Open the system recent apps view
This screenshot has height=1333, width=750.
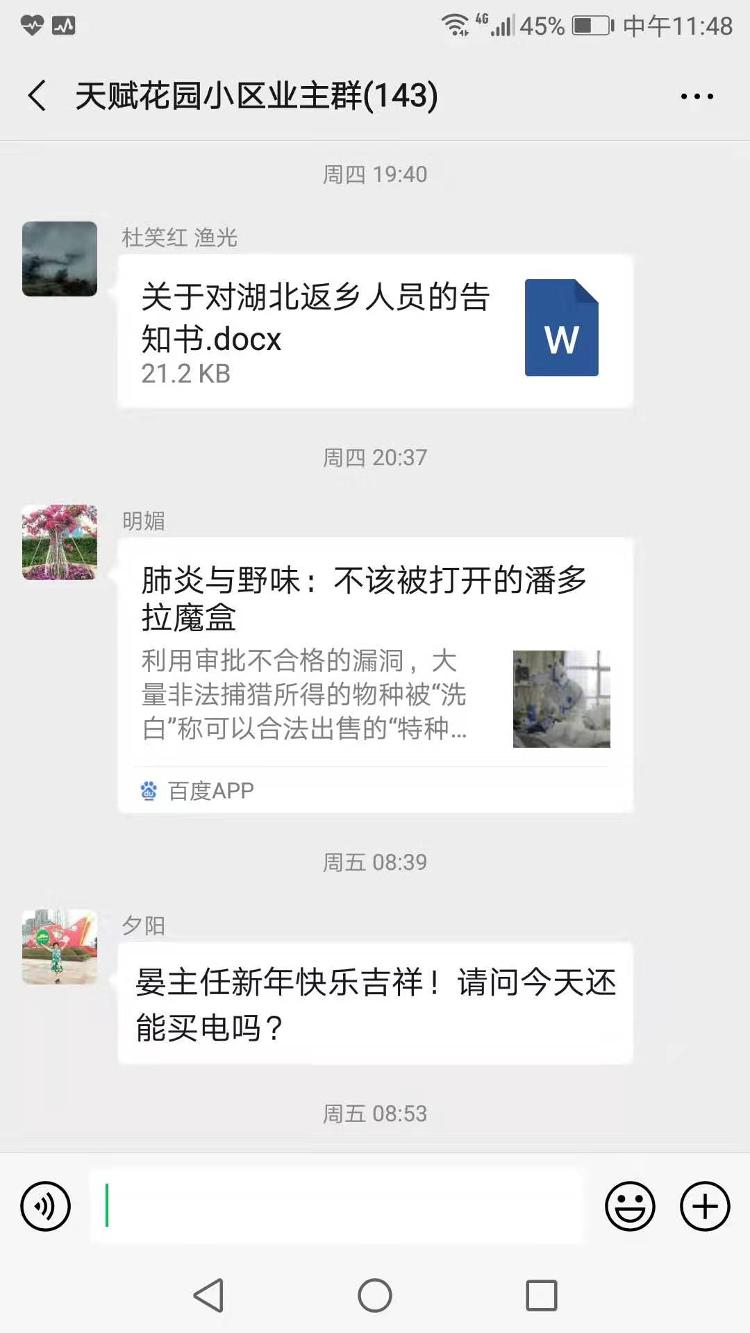(541, 1295)
